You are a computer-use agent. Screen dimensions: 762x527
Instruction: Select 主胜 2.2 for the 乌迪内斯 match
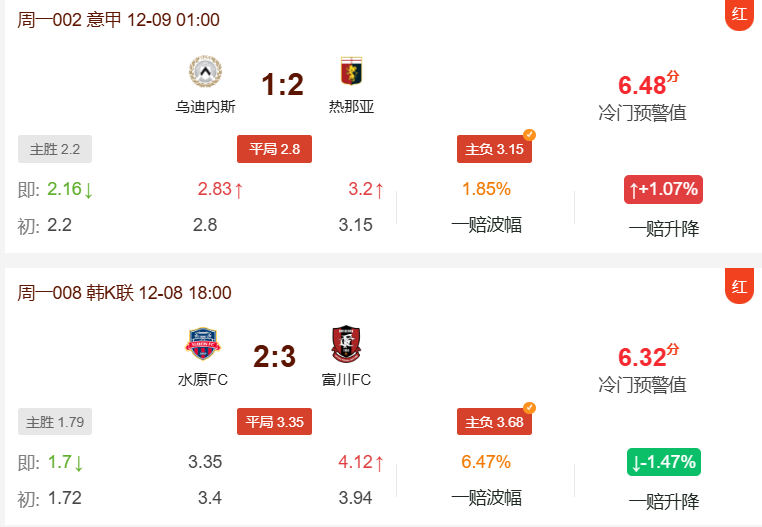coord(55,150)
